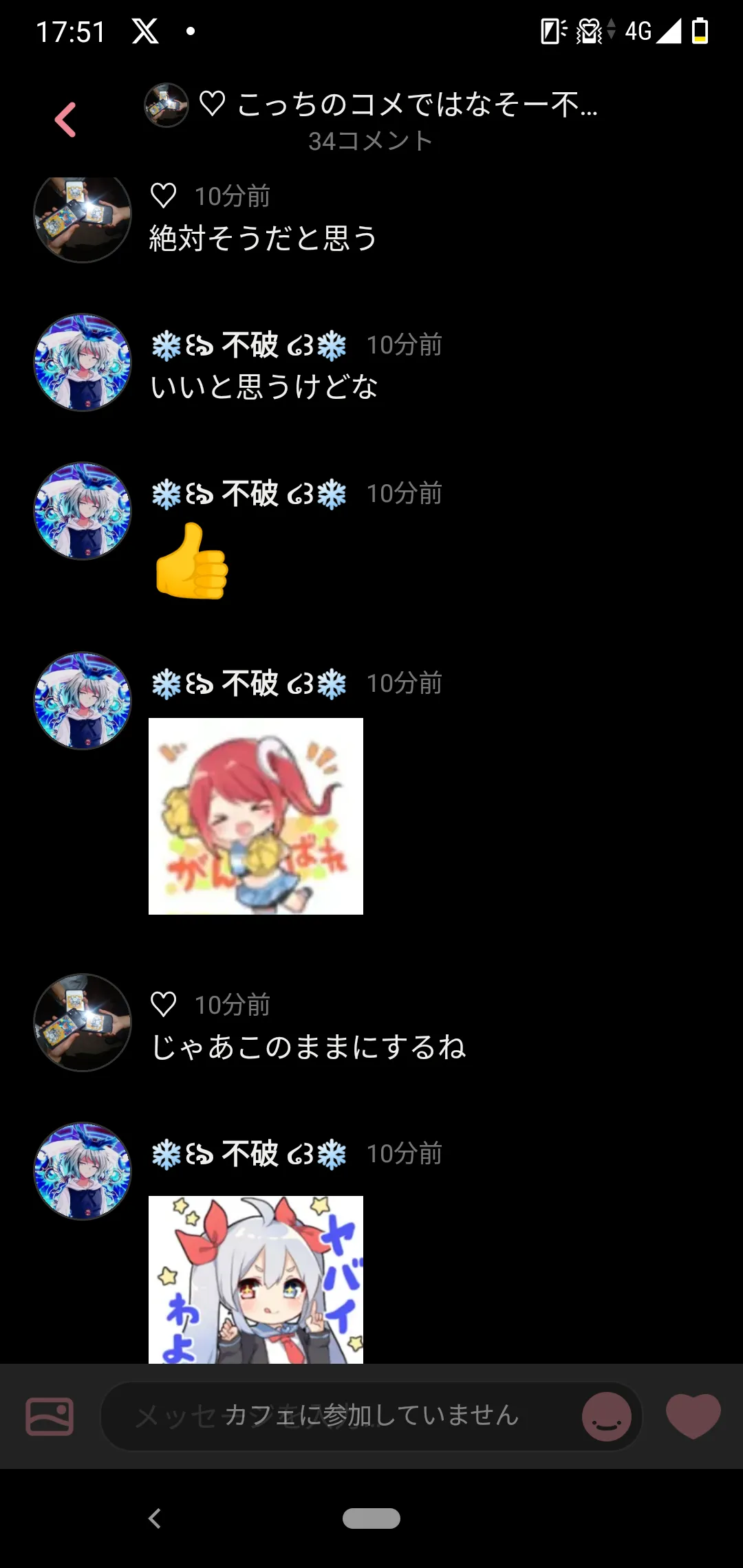
Task: Open avatar beside じゃあこのままにするね comment
Action: pyautogui.click(x=83, y=1023)
